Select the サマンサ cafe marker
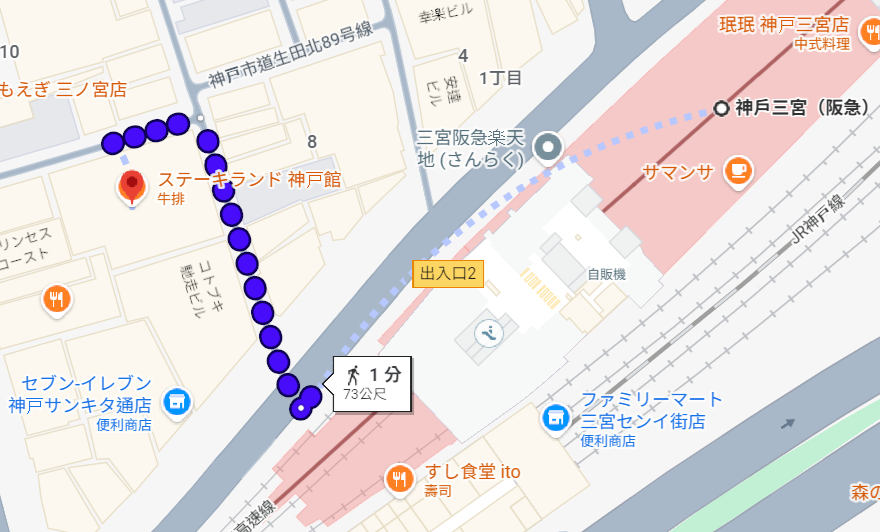This screenshot has height=532, width=880. 739,172
